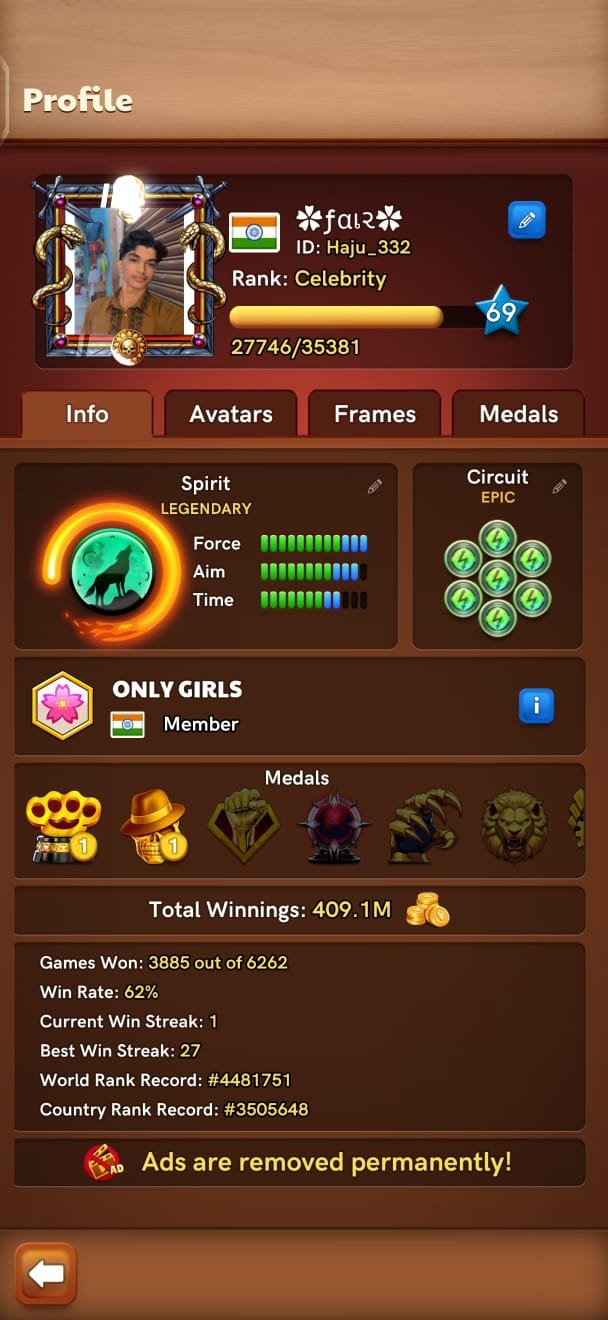
Task: View the lion head medal
Action: (515, 826)
